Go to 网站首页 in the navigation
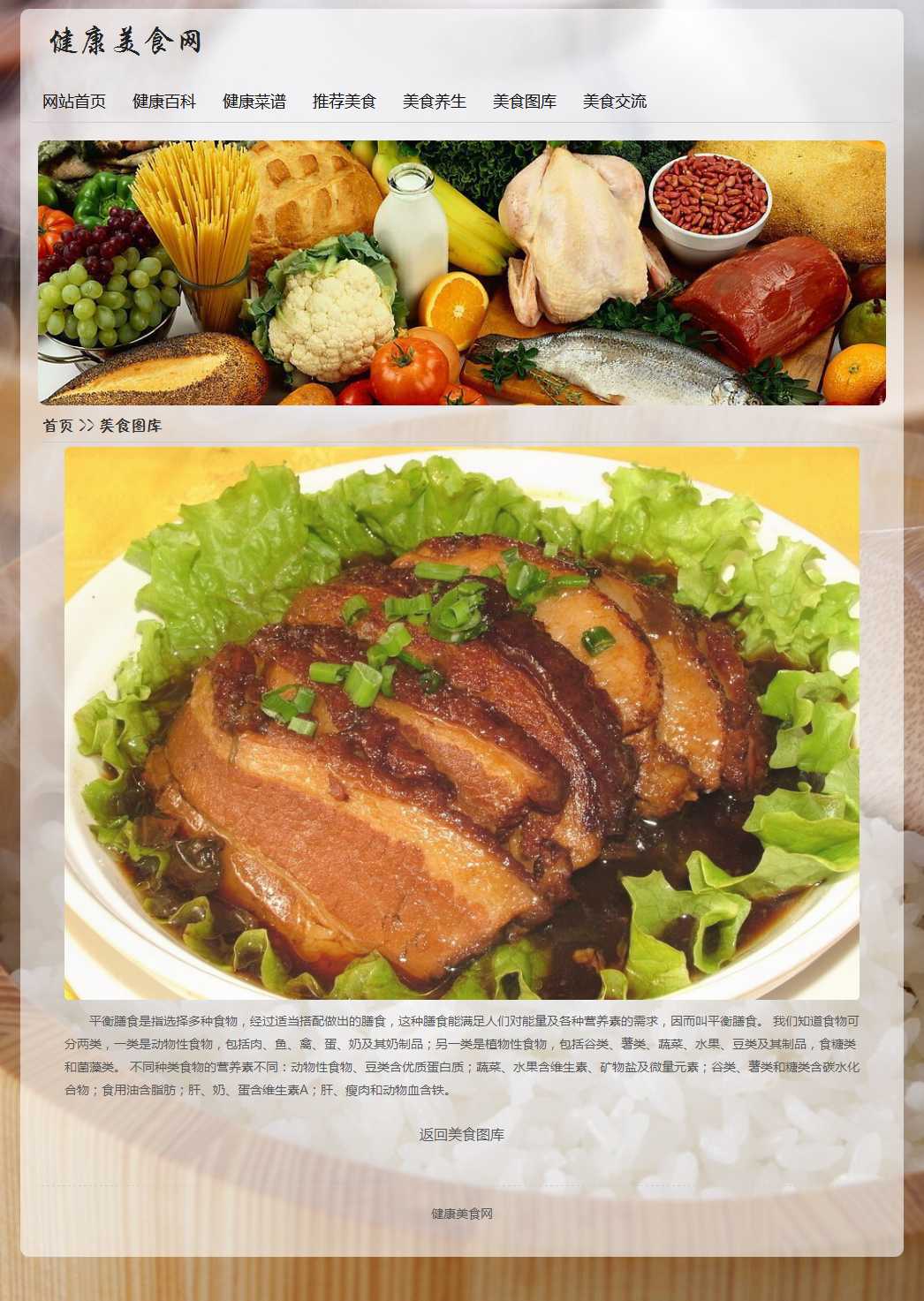This screenshot has width=924, height=1301. click(74, 102)
